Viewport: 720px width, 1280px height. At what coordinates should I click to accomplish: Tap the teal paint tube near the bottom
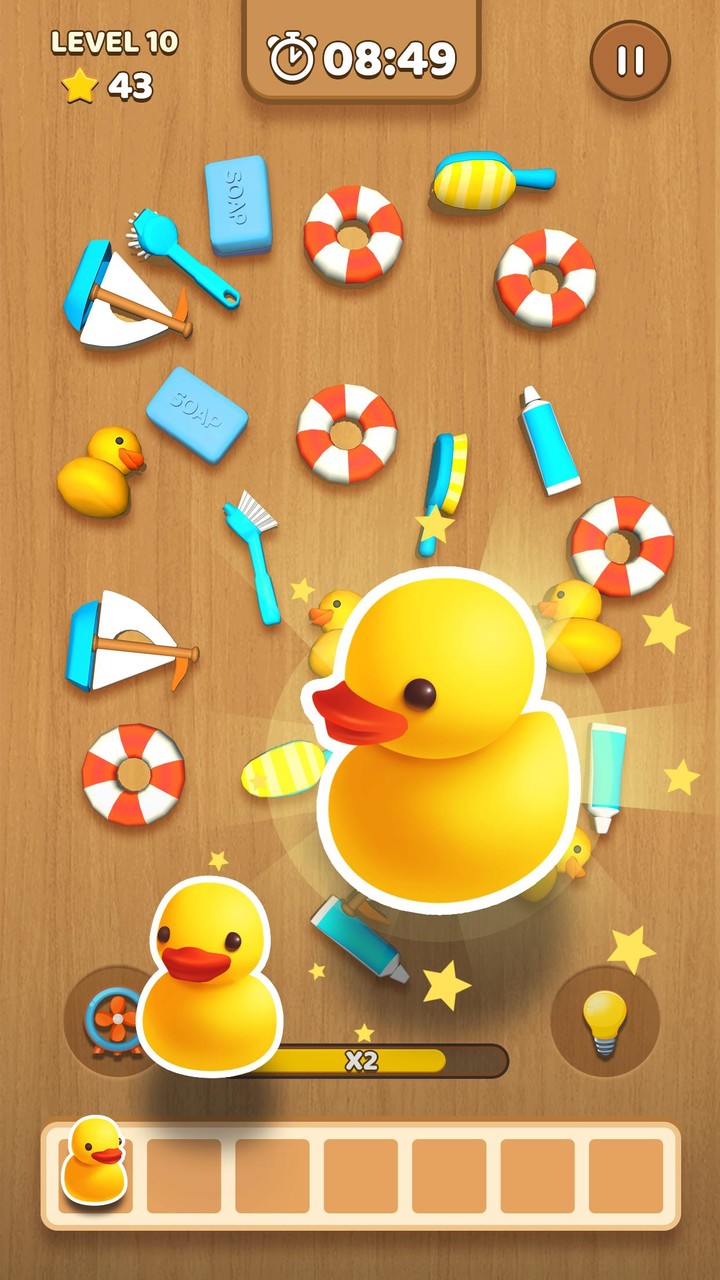(360, 940)
